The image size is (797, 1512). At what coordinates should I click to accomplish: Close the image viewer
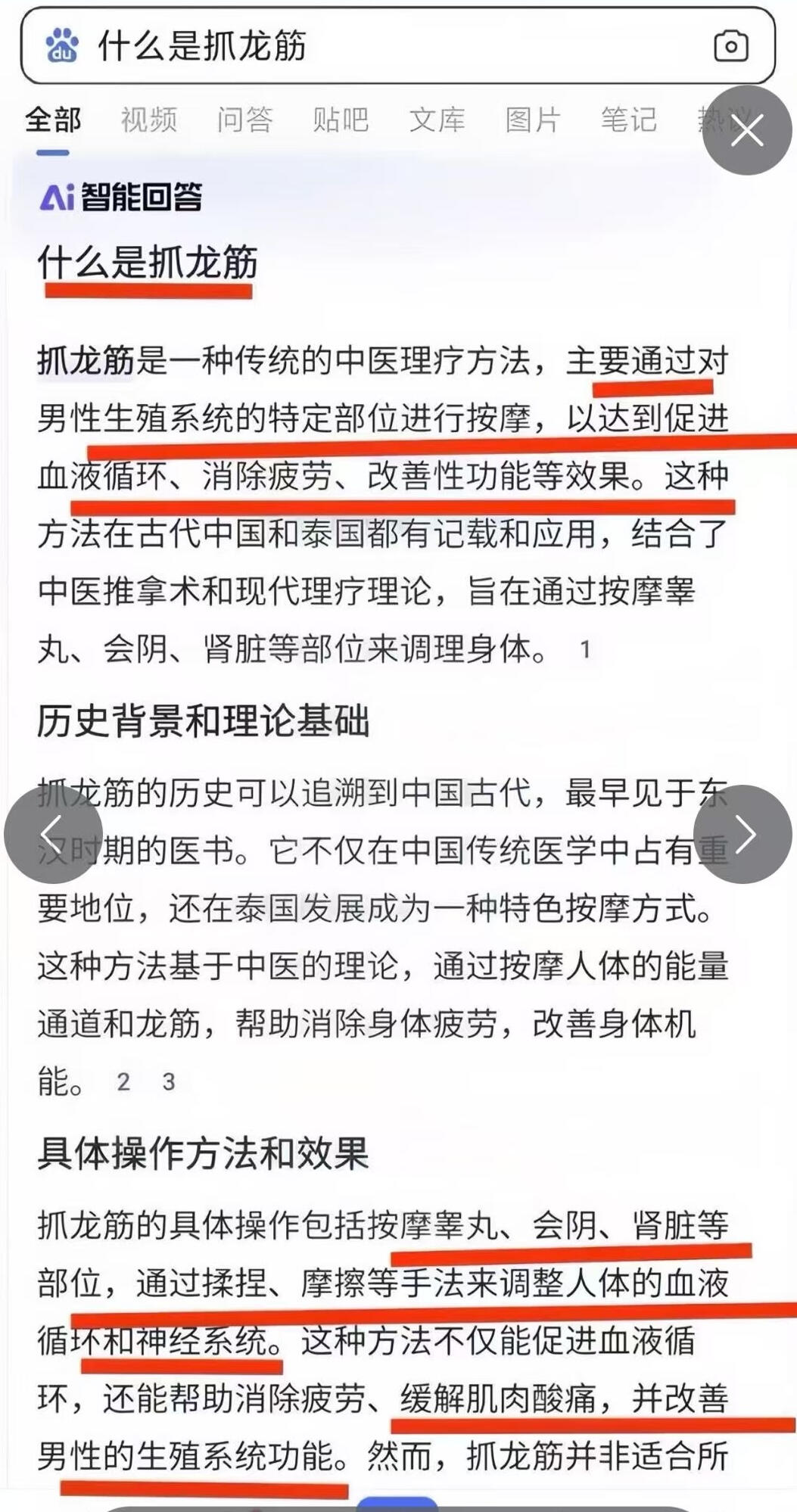[x=747, y=131]
